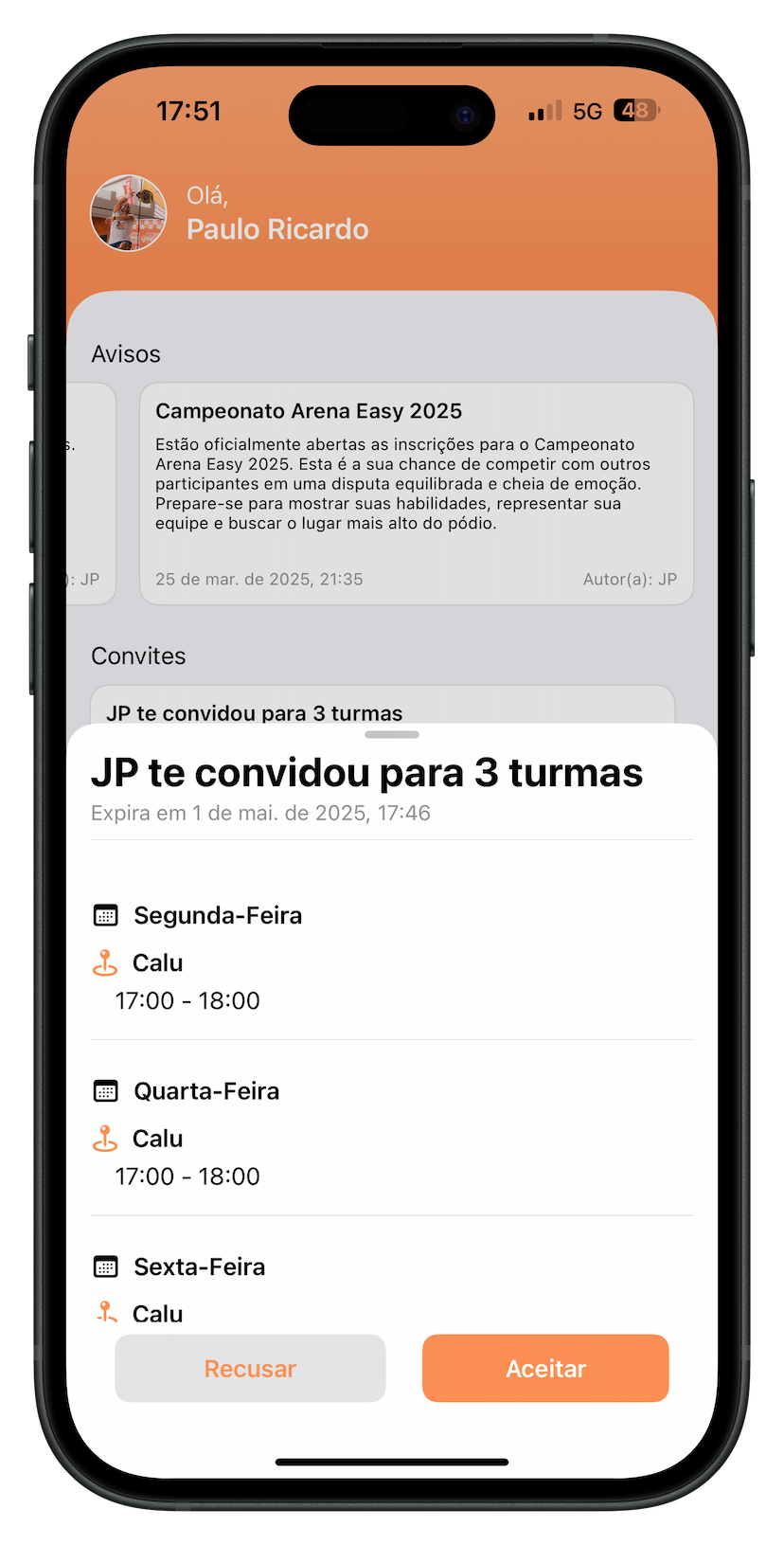
Task: Accept the invitation with Aceitar
Action: [x=545, y=1368]
